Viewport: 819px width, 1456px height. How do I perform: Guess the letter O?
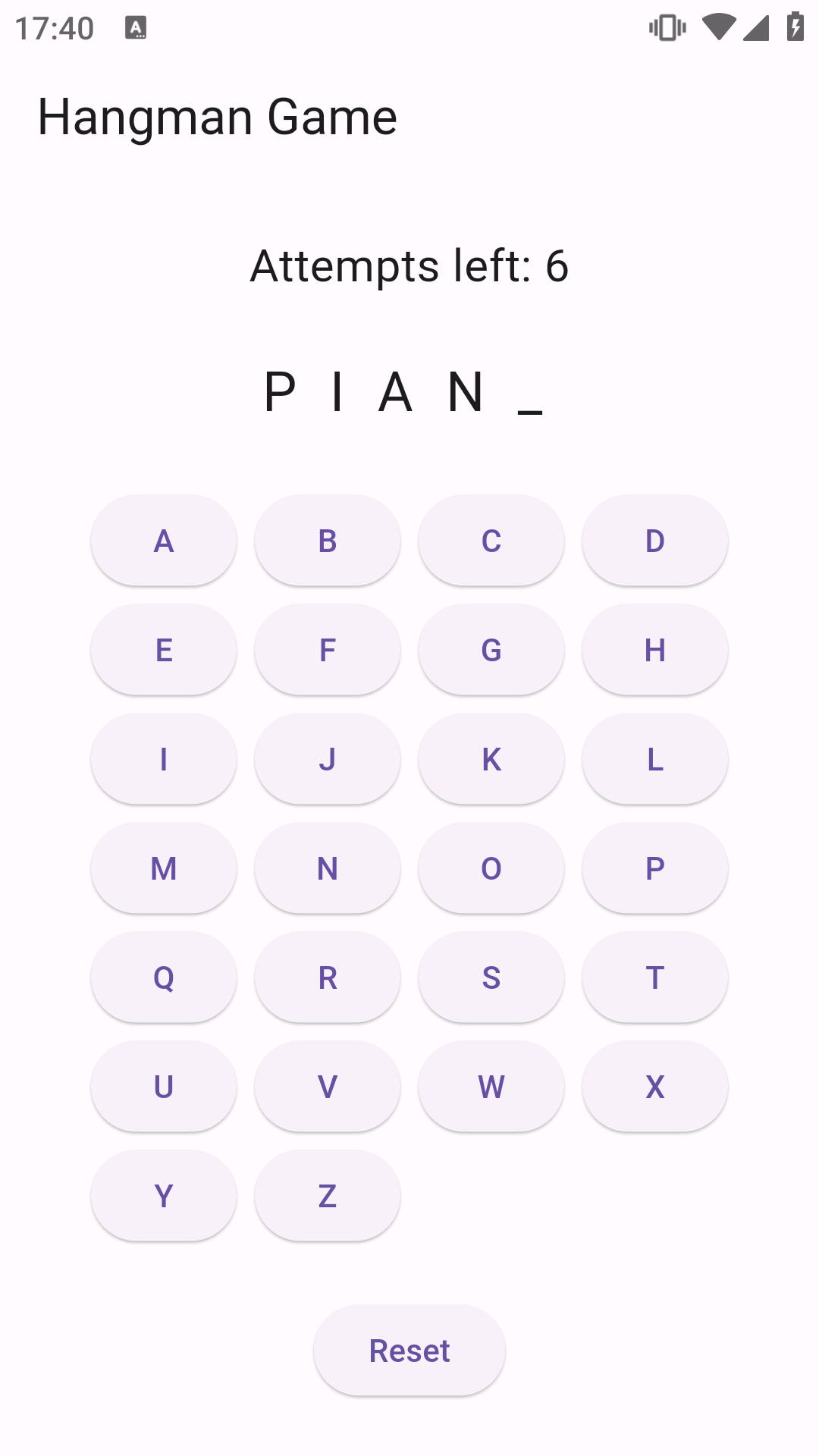tap(491, 868)
